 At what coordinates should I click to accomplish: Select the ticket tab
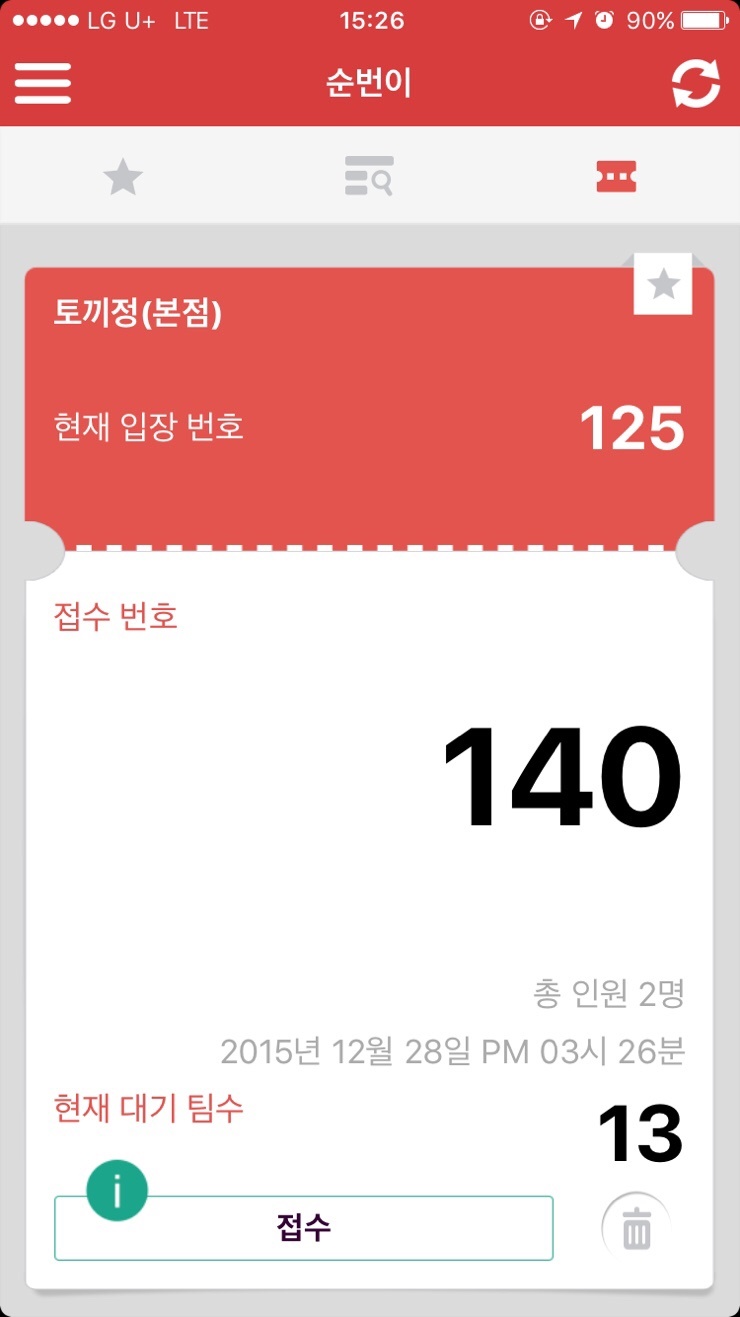[x=615, y=177]
